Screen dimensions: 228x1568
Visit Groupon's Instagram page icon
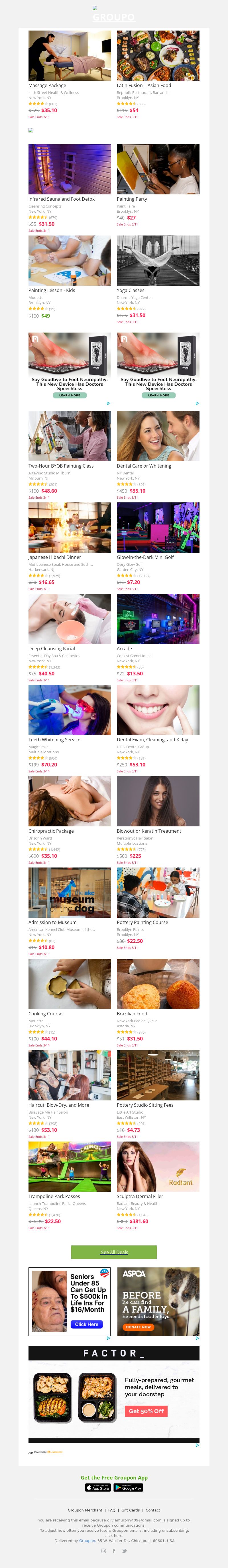tap(103, 1551)
